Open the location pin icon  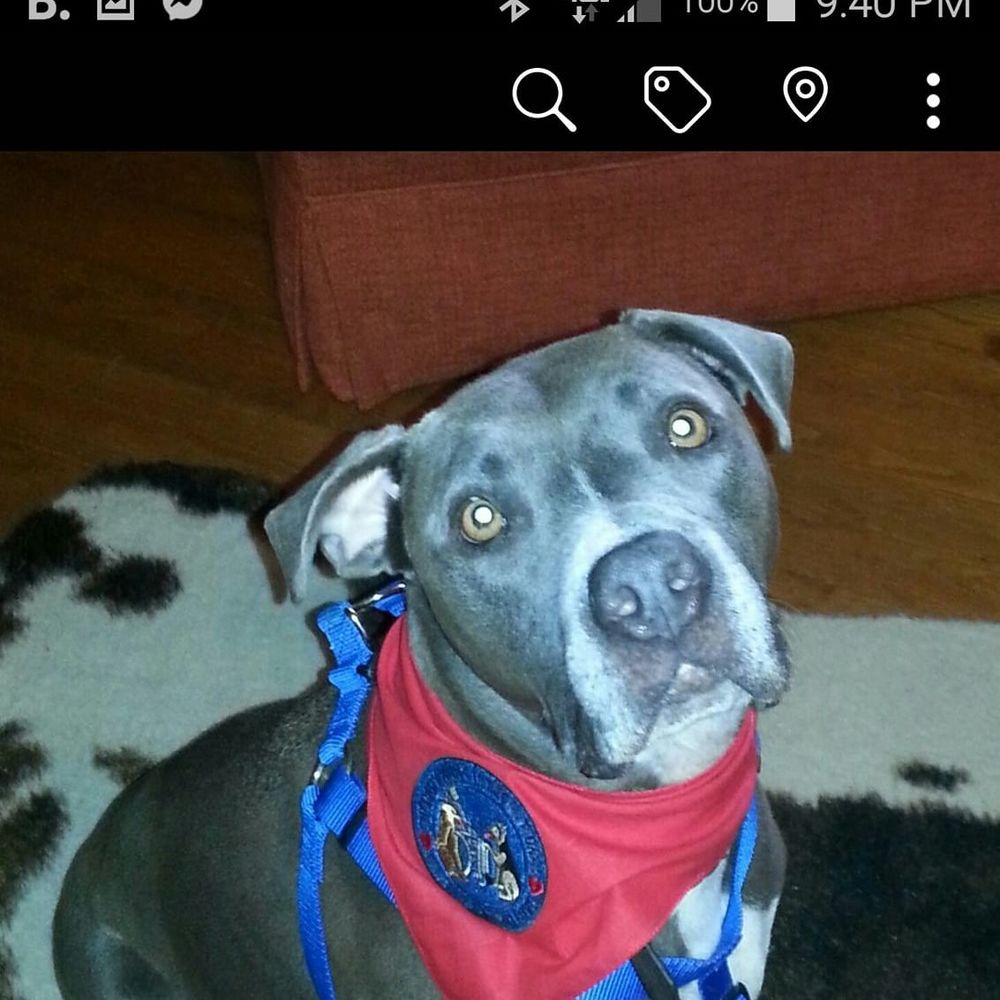(x=805, y=95)
